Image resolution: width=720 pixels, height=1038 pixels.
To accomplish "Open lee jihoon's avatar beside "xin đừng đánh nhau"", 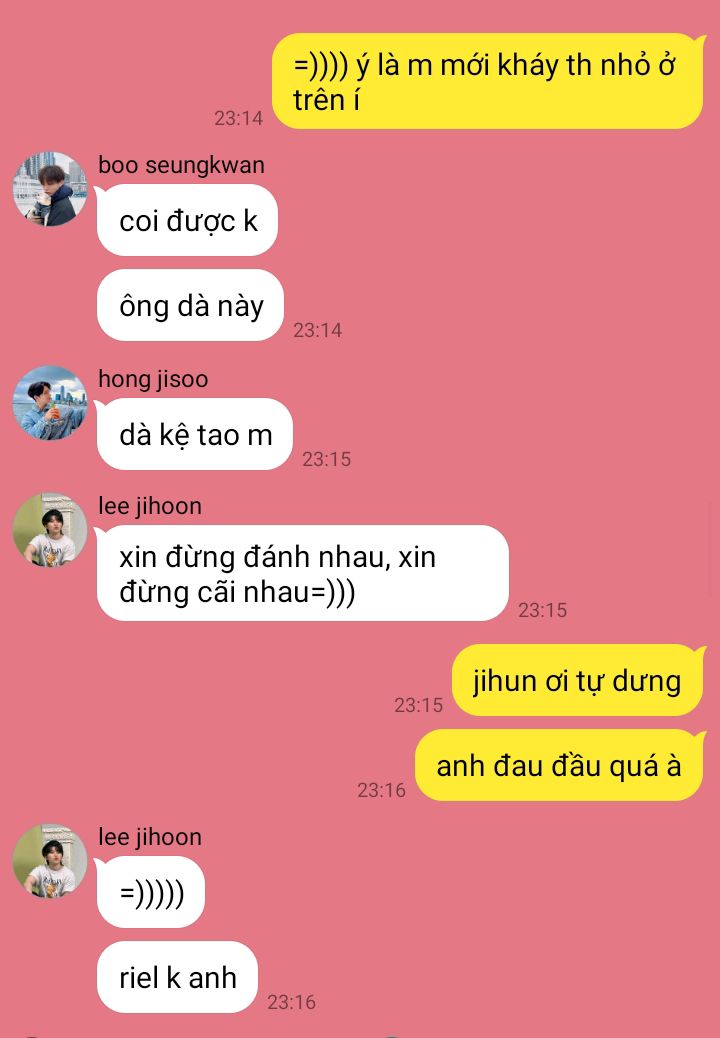I will [x=50, y=530].
